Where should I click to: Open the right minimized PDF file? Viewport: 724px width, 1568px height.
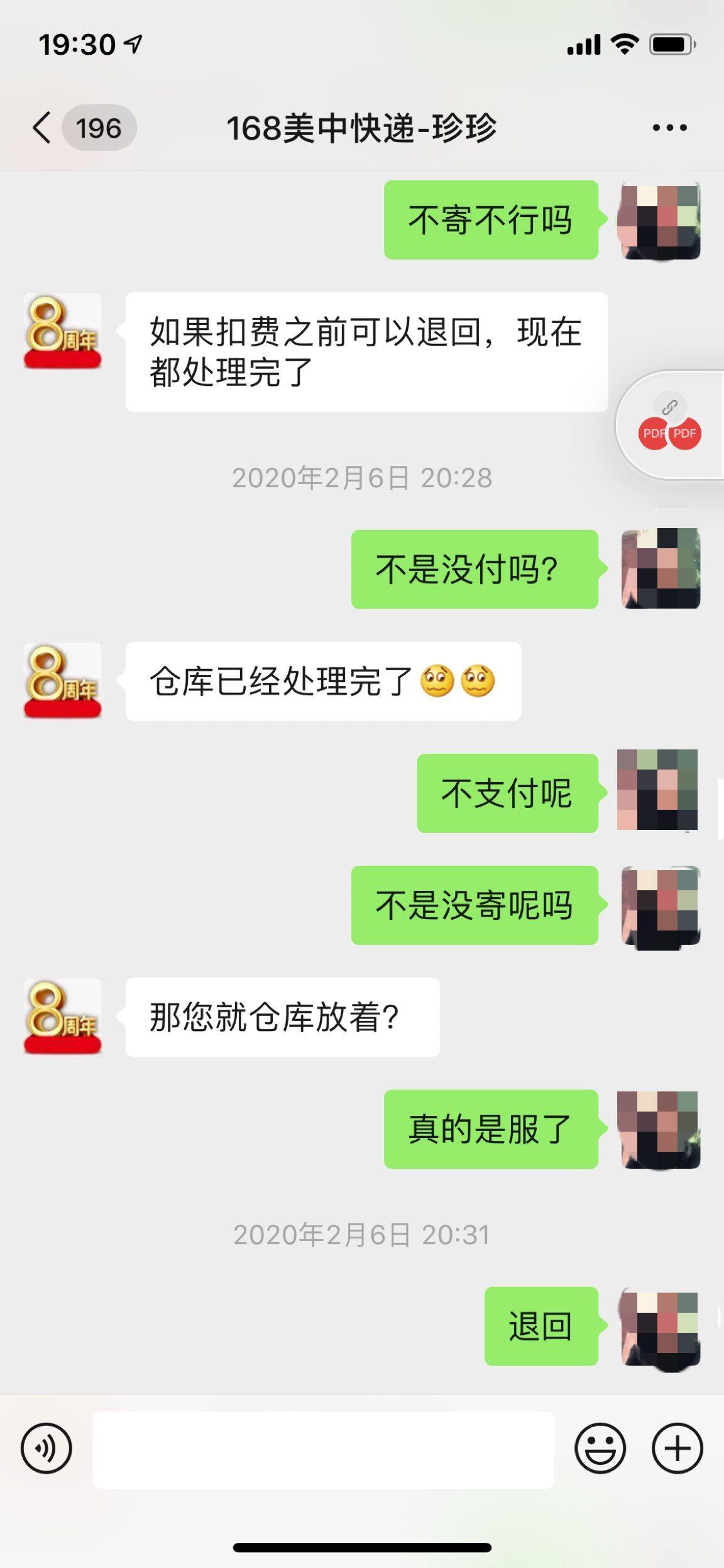tap(684, 433)
